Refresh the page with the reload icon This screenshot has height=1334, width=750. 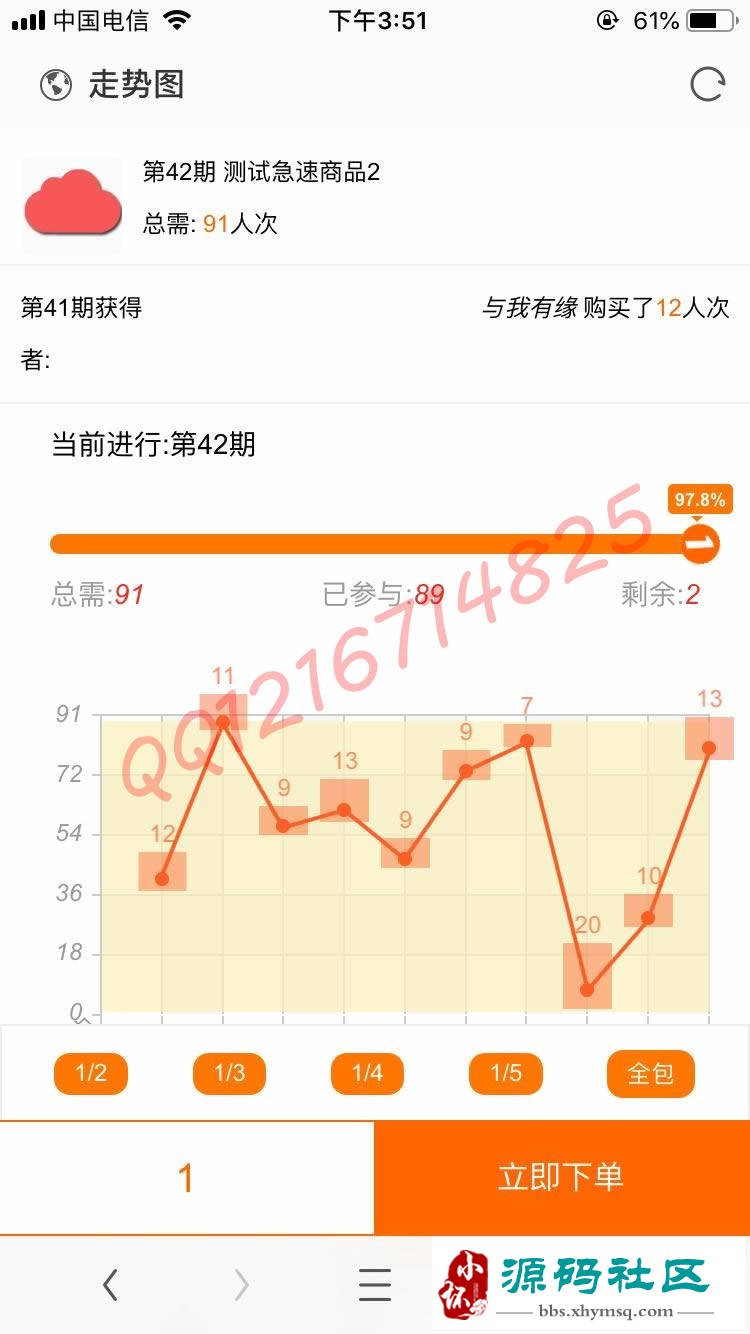[707, 85]
